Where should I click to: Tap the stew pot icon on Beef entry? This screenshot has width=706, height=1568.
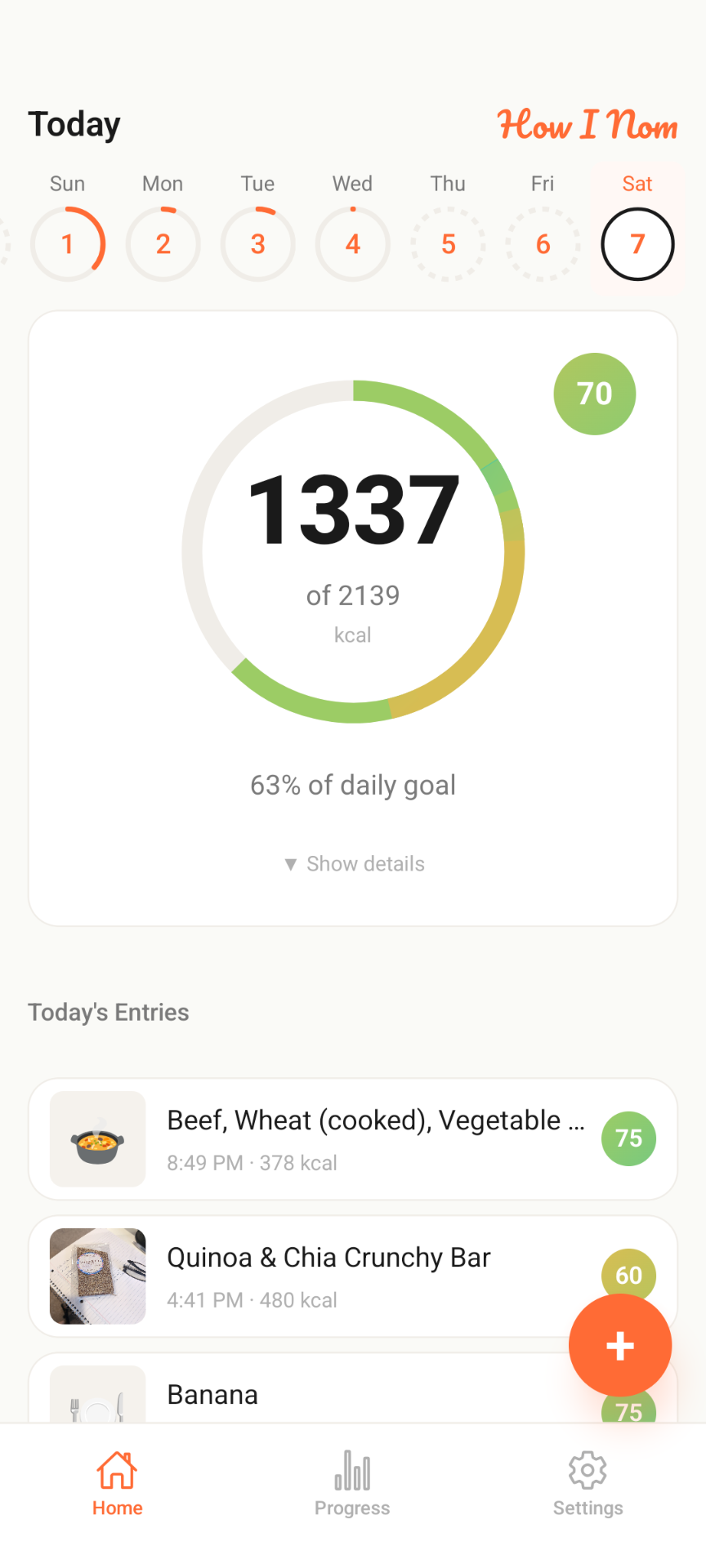pyautogui.click(x=96, y=1138)
